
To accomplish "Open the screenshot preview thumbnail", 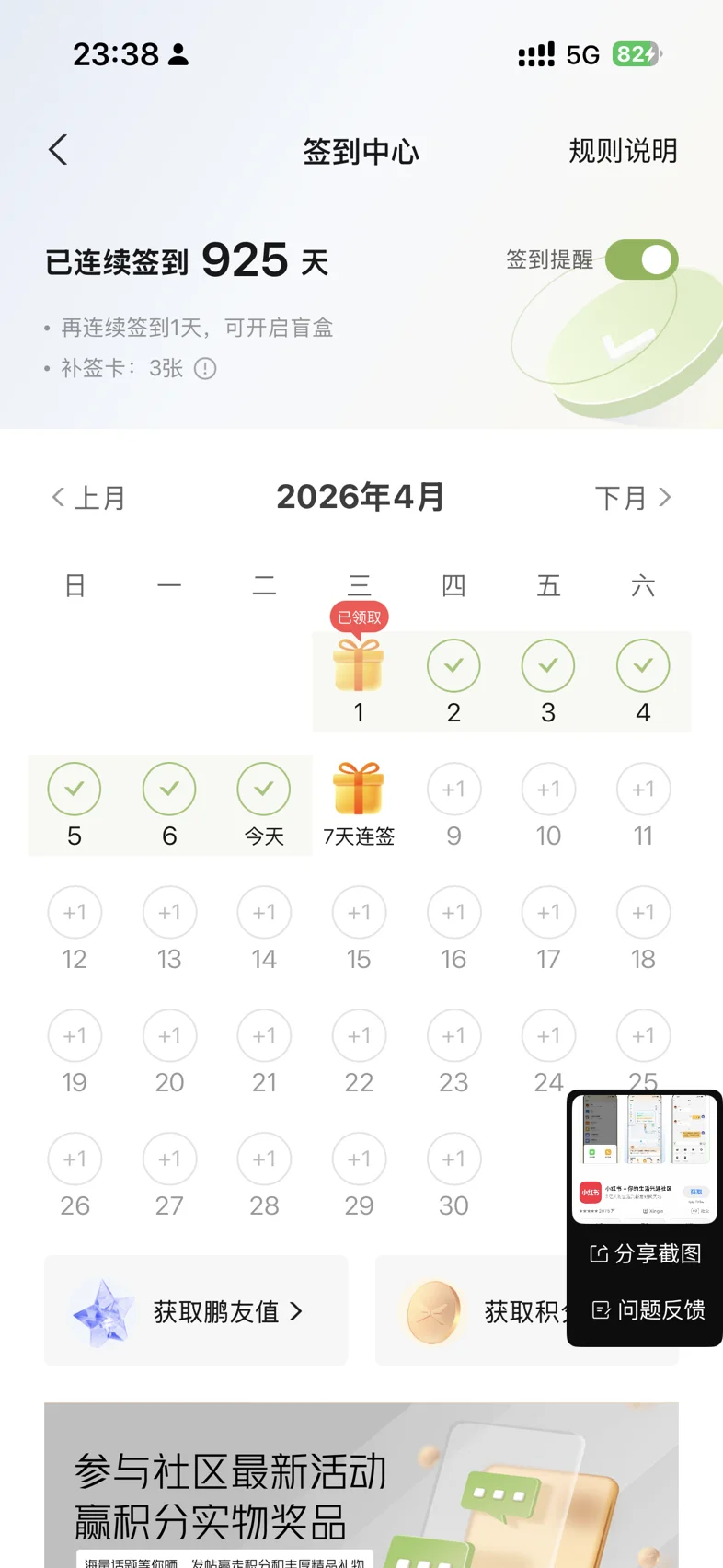I will click(x=644, y=1158).
